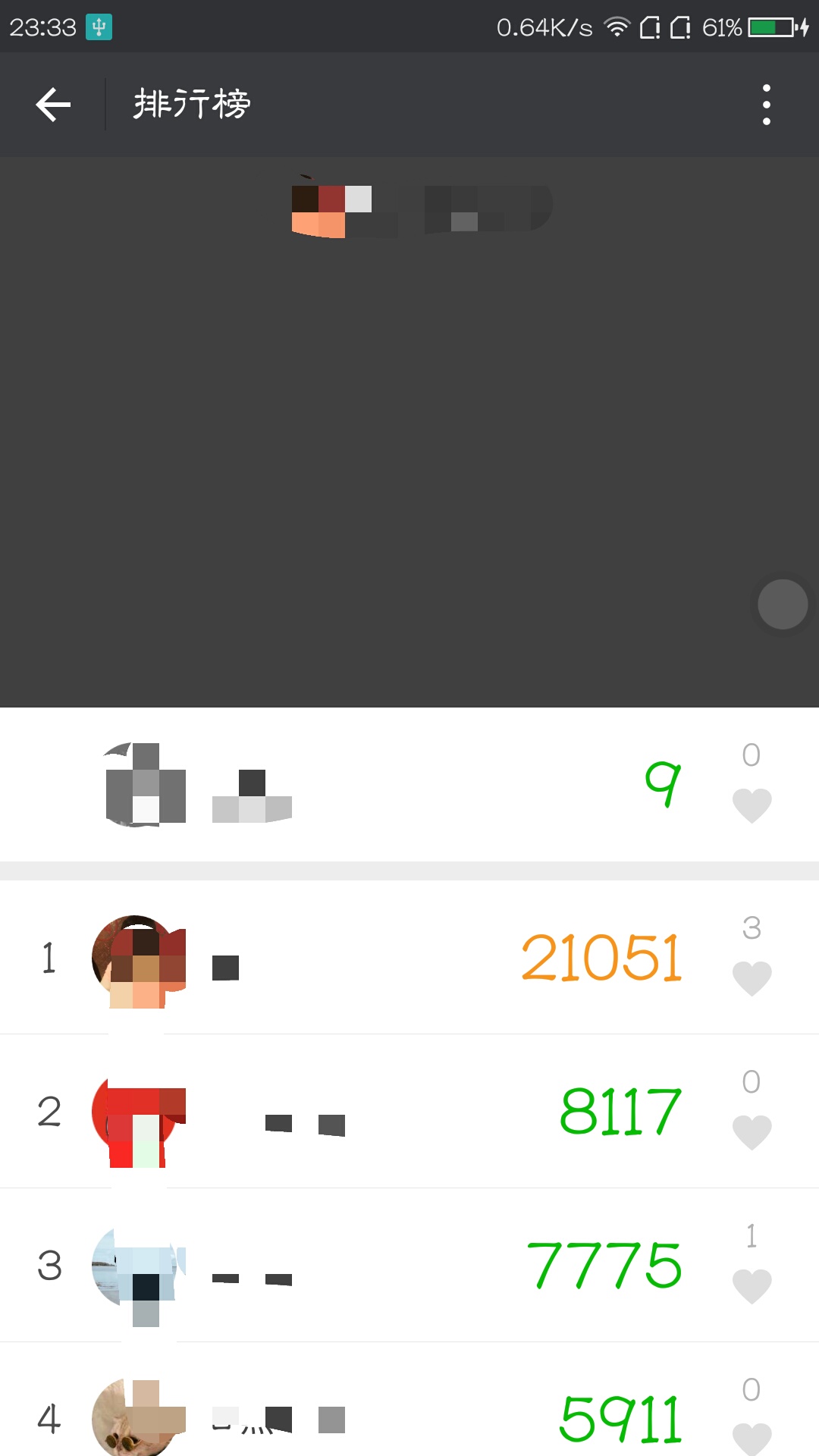The width and height of the screenshot is (819, 1456).
Task: Tap the round gray floating button
Action: (783, 604)
